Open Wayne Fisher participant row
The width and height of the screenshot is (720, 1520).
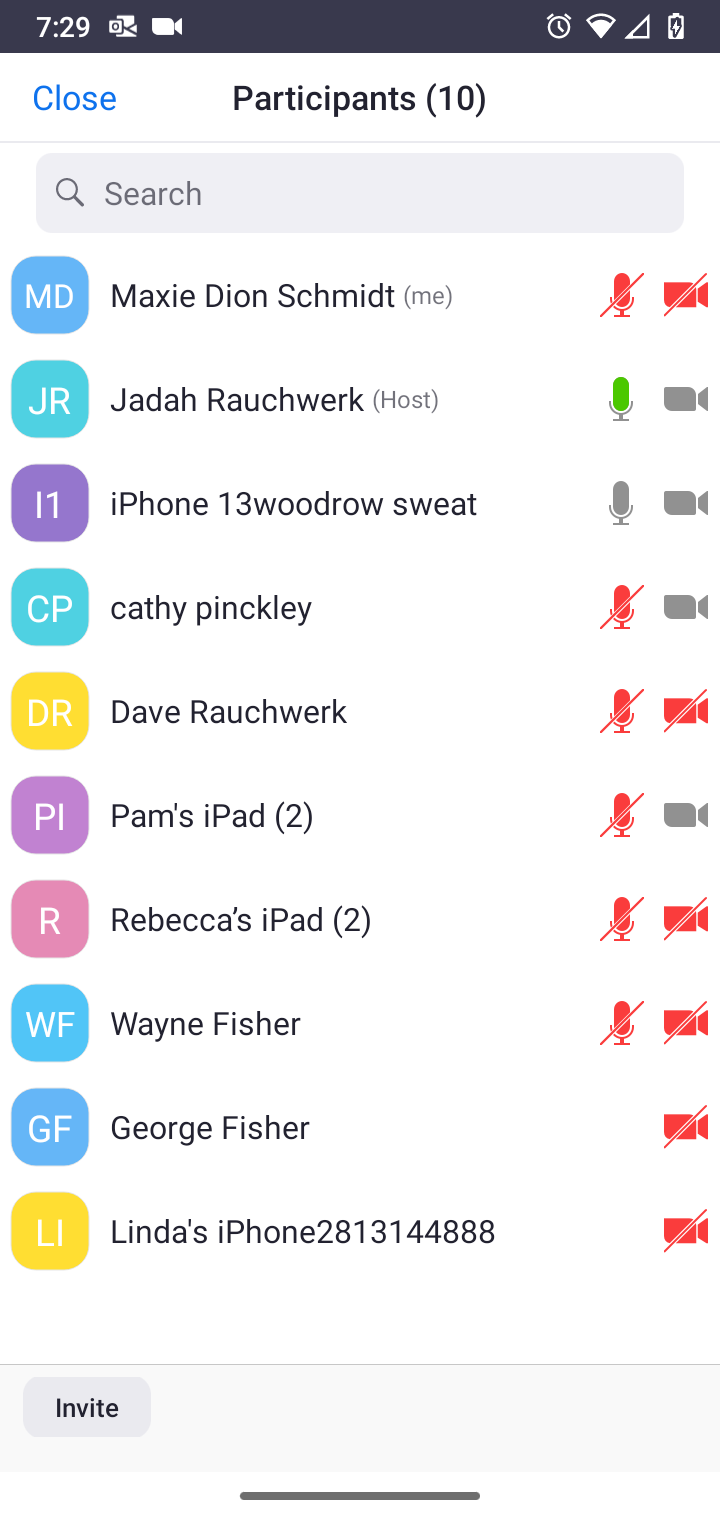360,1023
